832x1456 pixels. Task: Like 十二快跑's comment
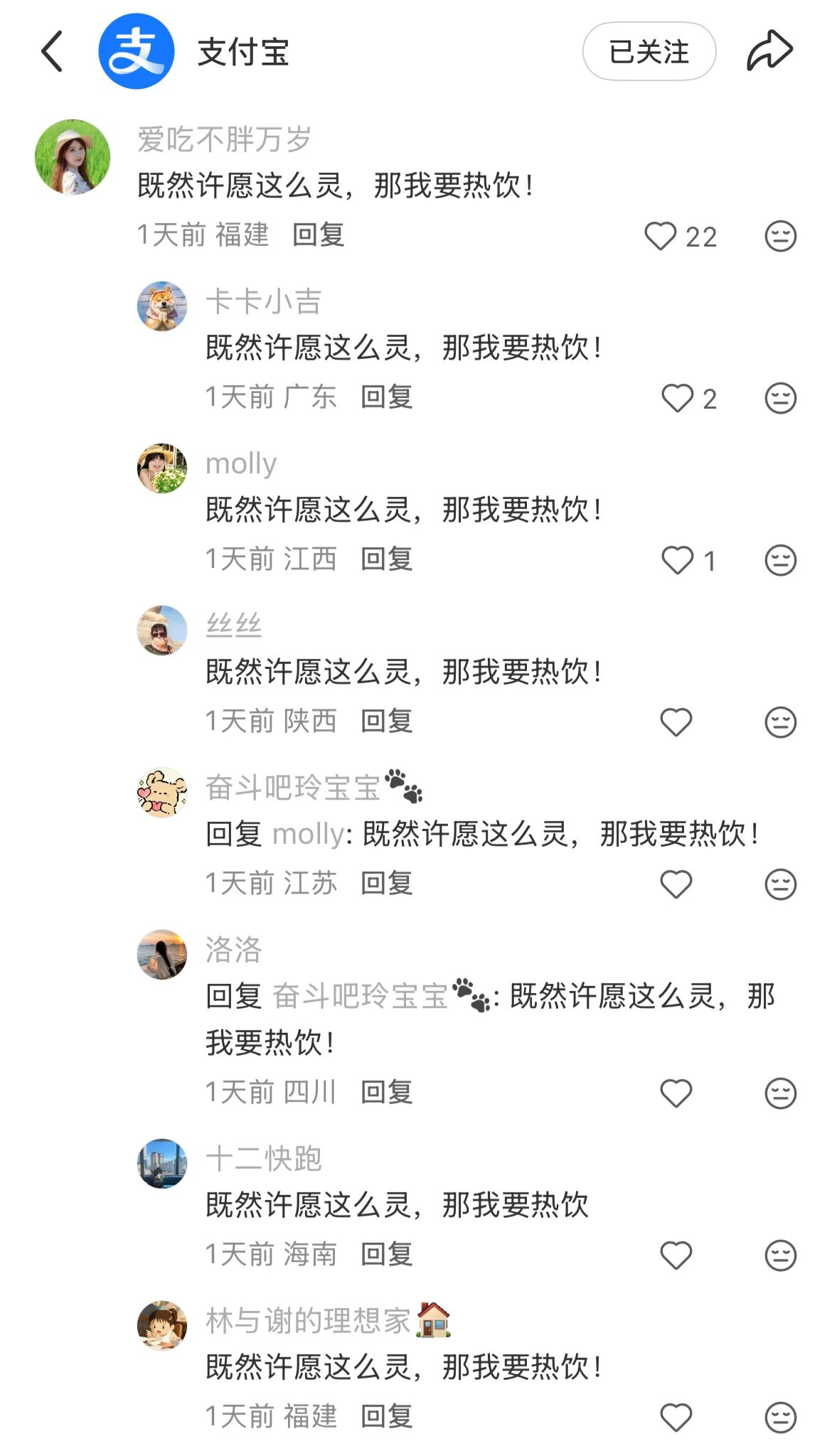coord(676,1256)
